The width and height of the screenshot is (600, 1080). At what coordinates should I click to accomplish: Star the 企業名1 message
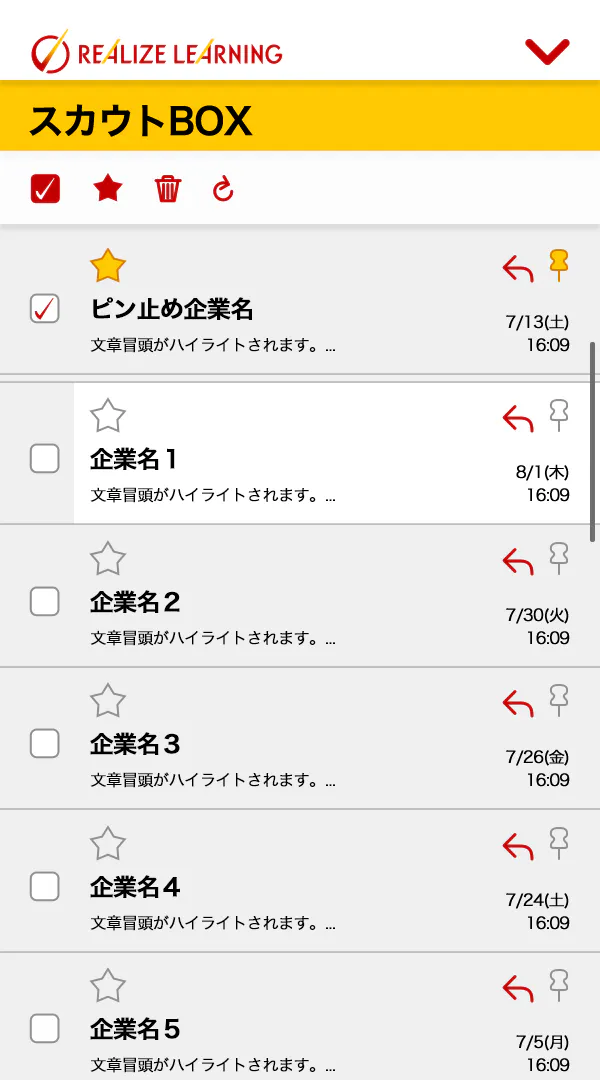coord(108,416)
